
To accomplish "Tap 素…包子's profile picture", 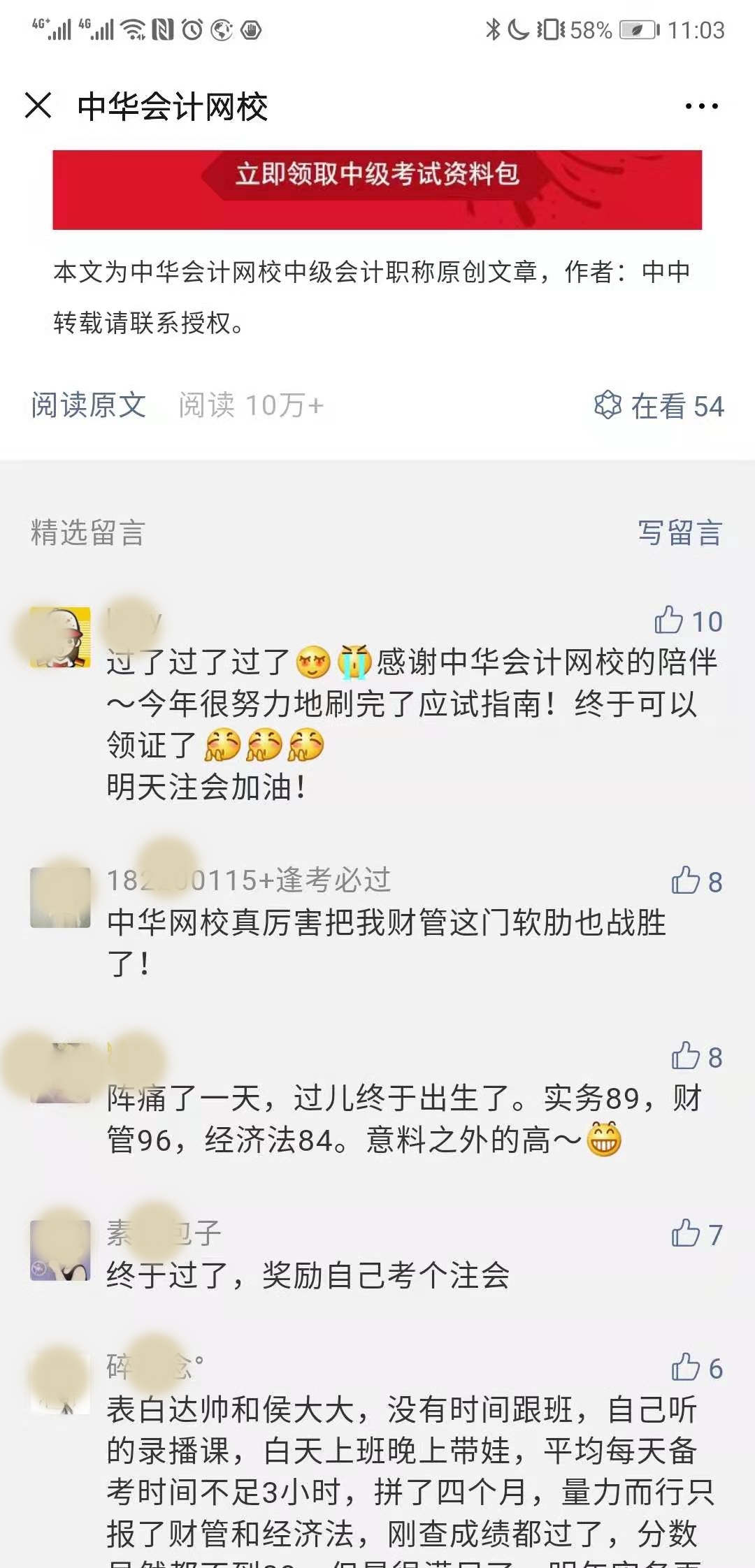I will (62, 1251).
